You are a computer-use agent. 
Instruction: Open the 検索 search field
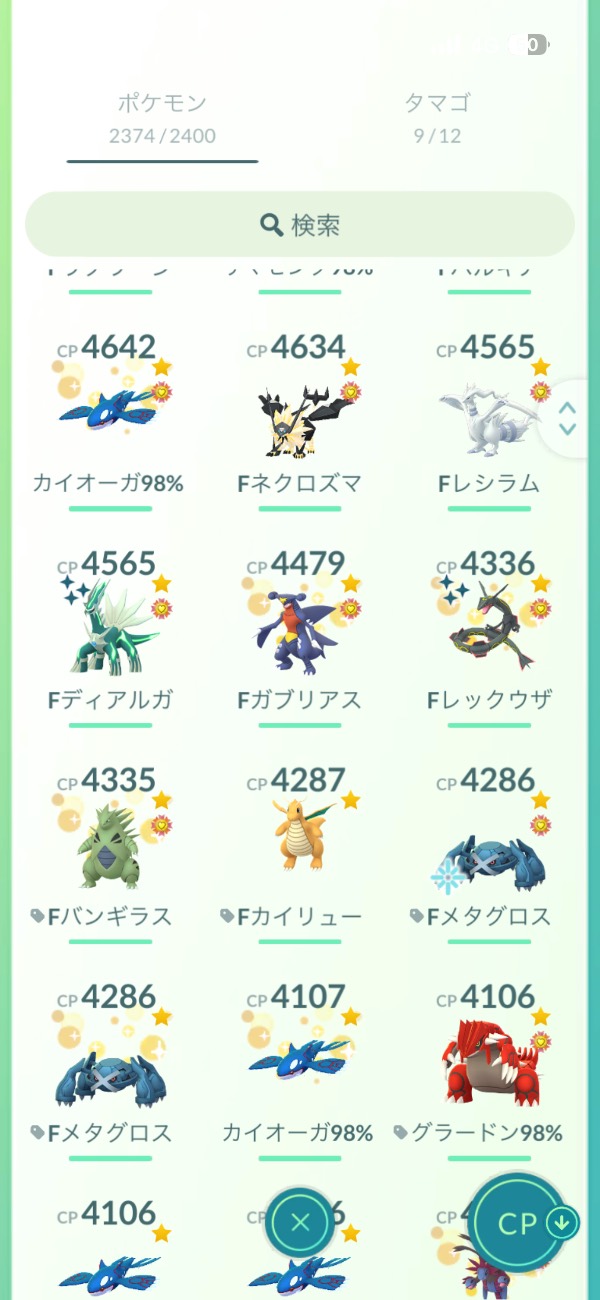tap(300, 225)
